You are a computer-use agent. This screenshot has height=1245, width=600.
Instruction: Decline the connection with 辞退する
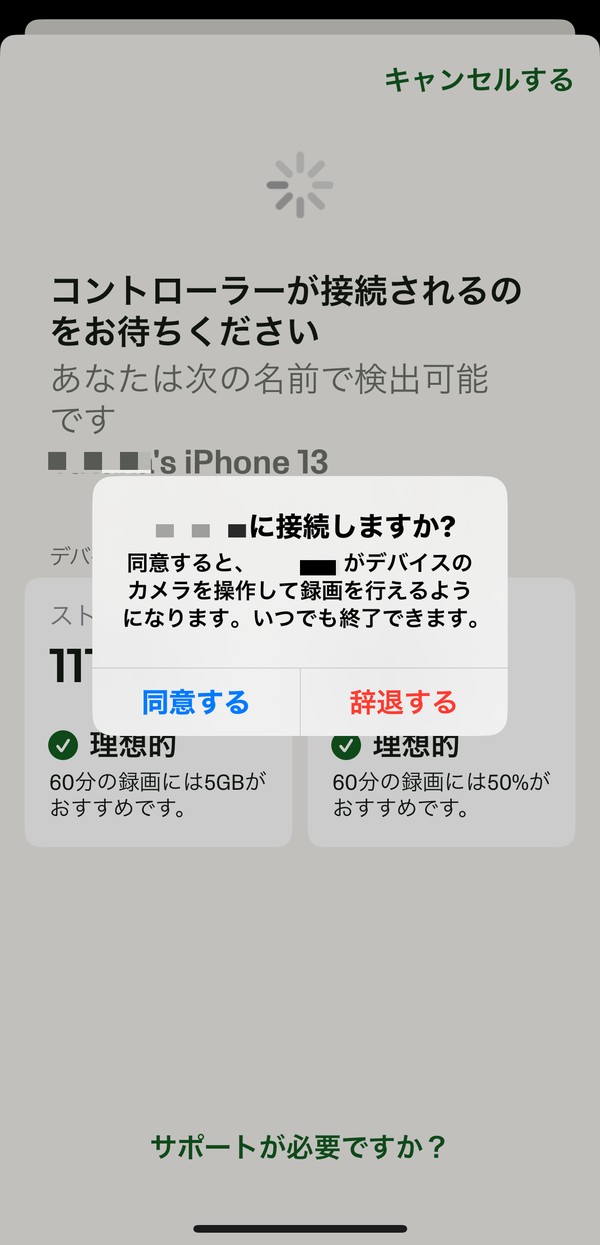click(403, 702)
